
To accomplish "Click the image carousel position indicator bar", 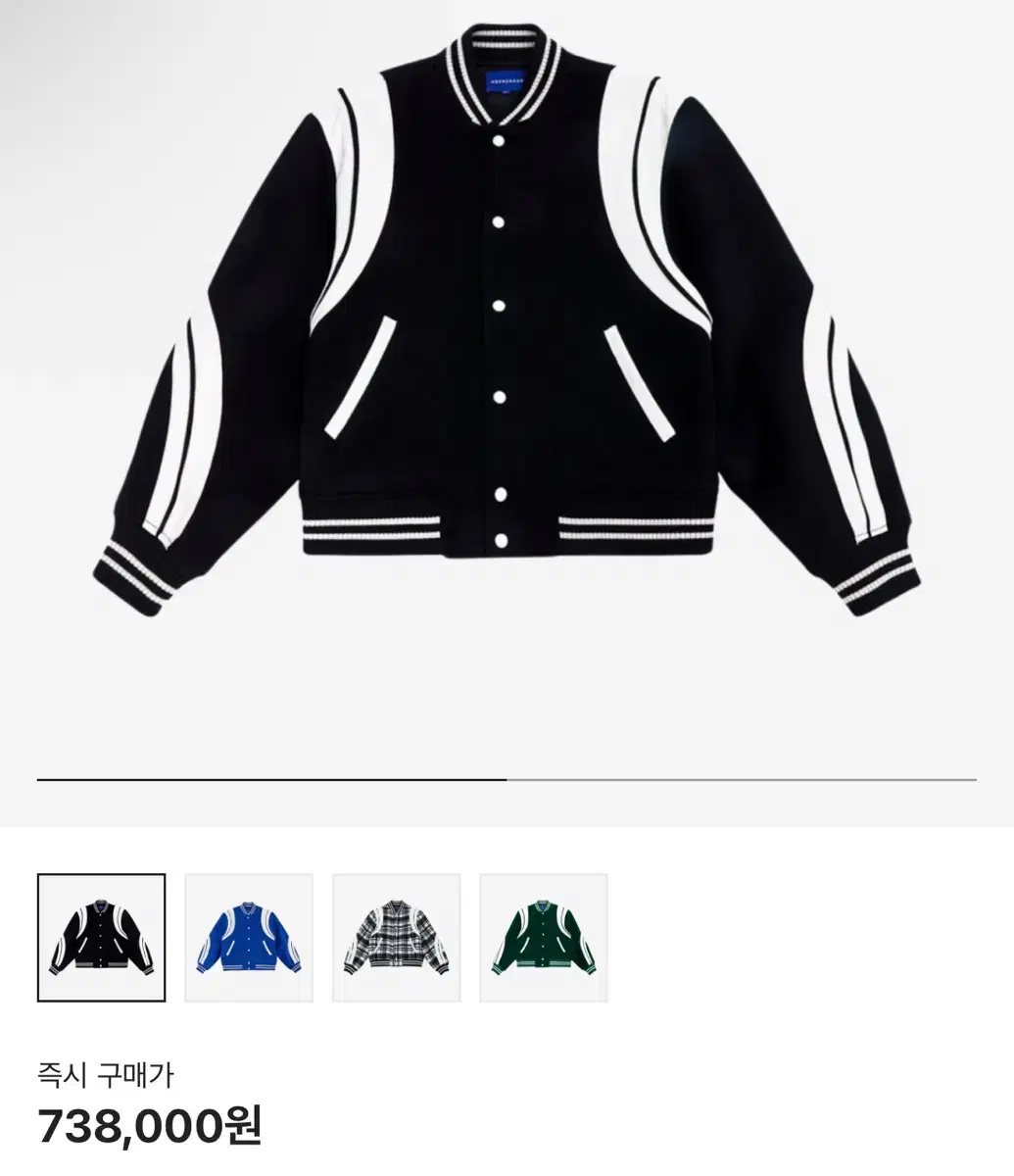I will point(507,777).
